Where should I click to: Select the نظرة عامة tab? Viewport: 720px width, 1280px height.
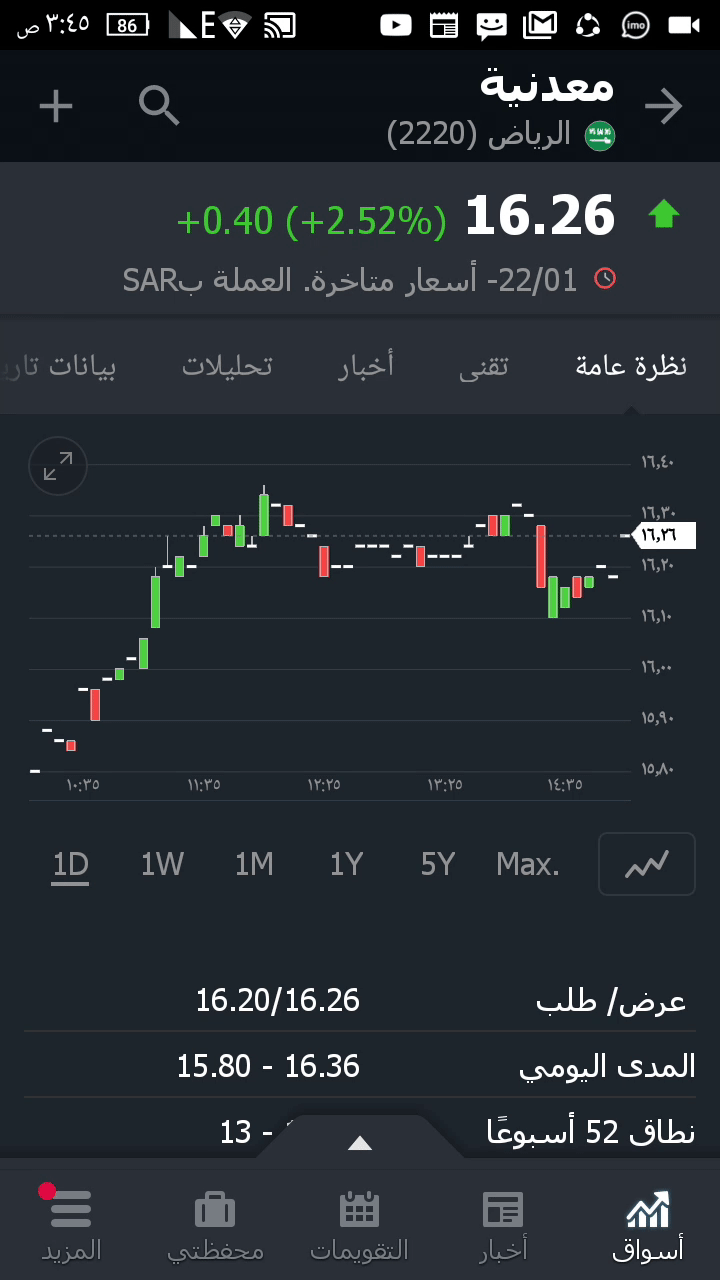[x=631, y=366]
